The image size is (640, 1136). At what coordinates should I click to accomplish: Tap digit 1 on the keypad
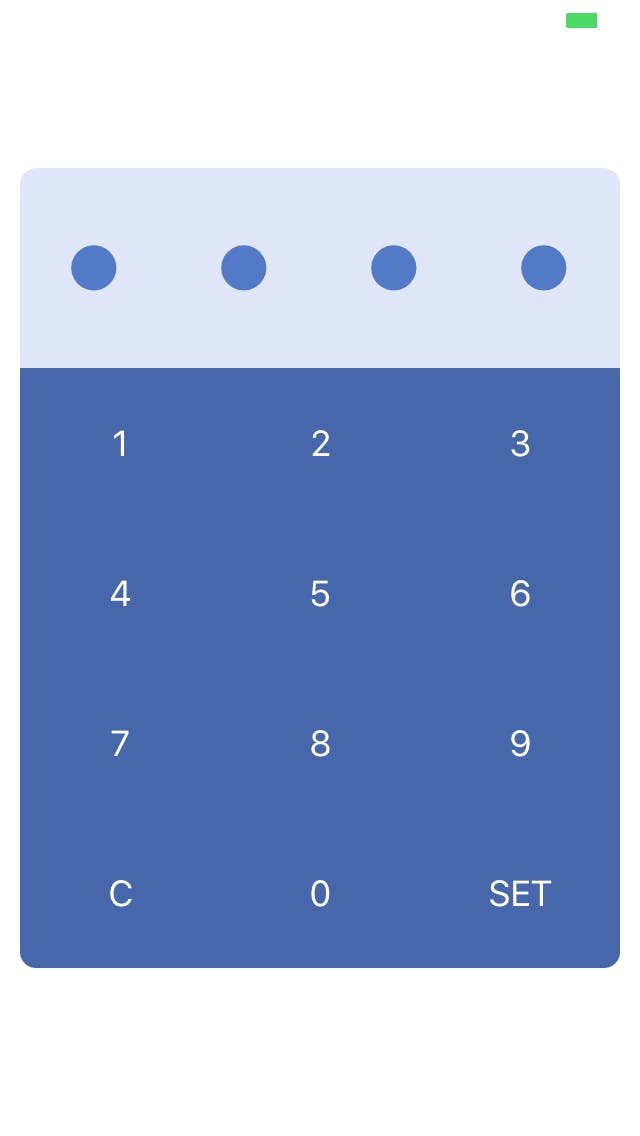point(120,443)
